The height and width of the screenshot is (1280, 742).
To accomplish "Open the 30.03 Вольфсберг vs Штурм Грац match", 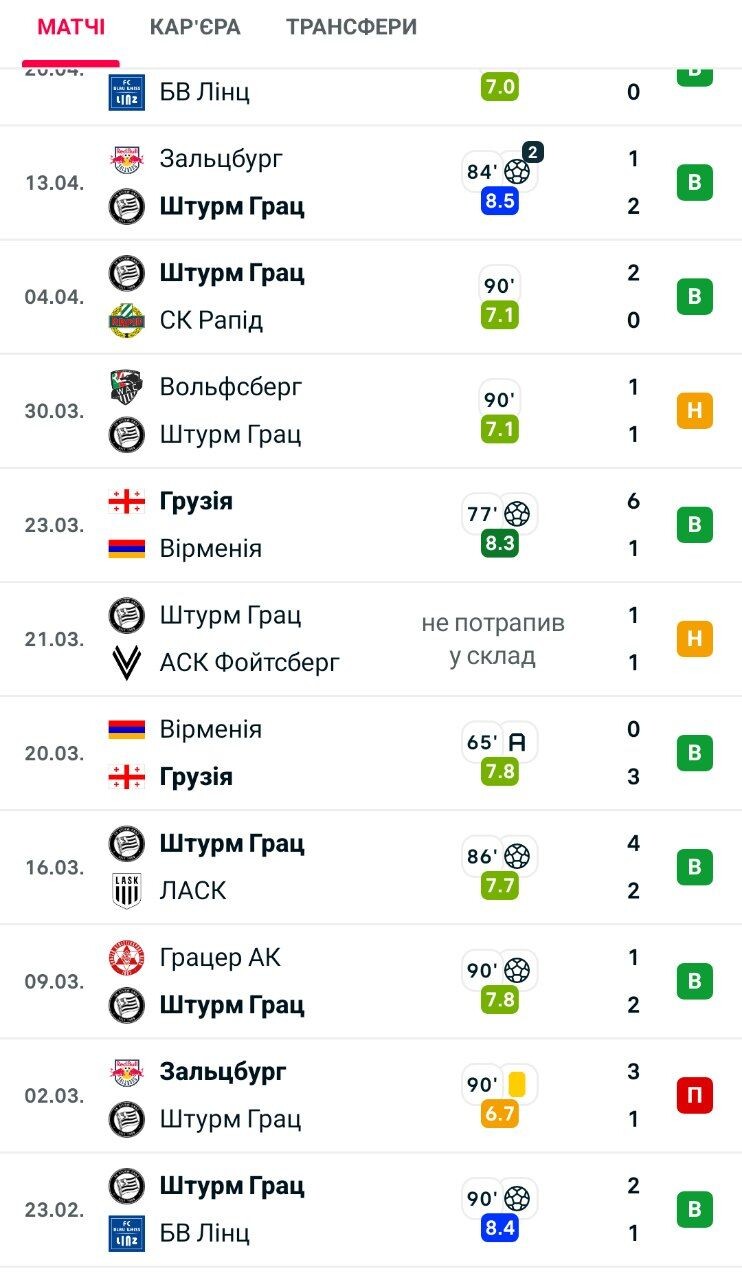I will [x=371, y=411].
